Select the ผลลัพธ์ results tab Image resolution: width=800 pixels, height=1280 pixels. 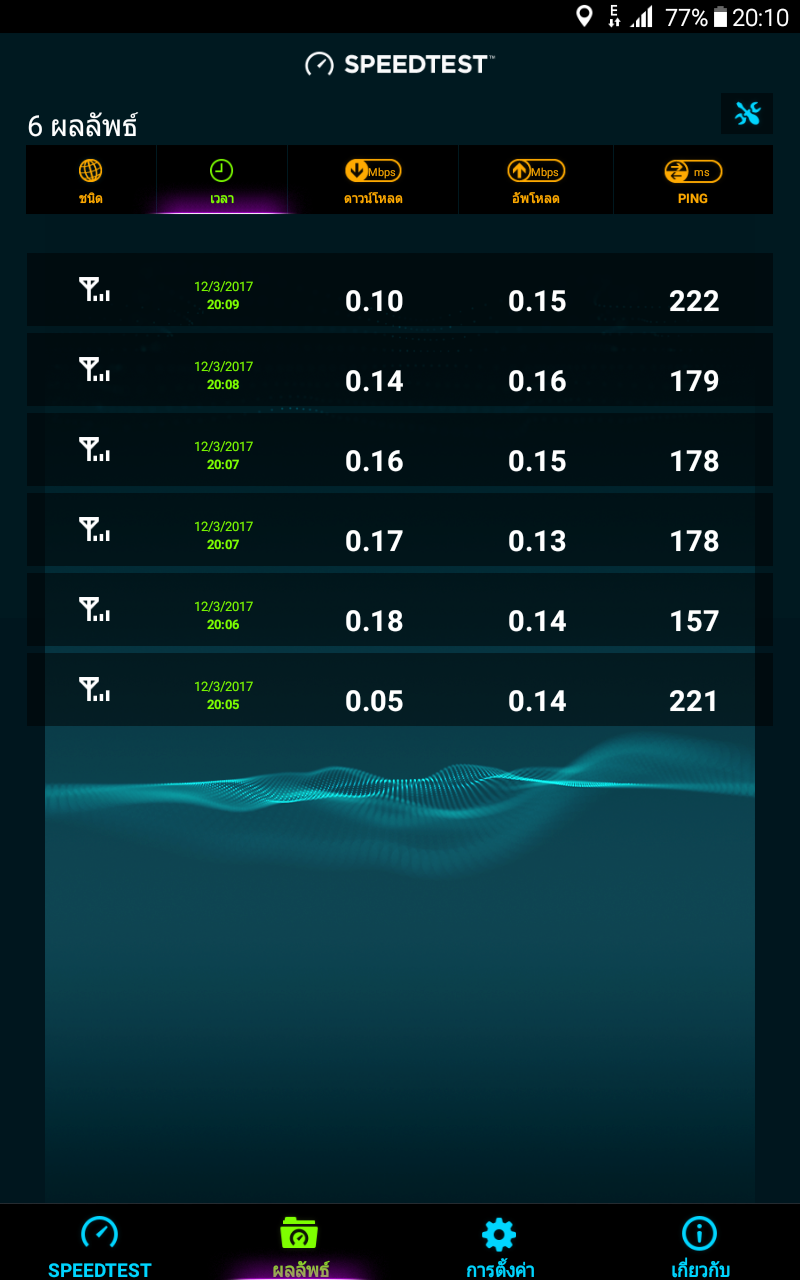coord(300,1245)
